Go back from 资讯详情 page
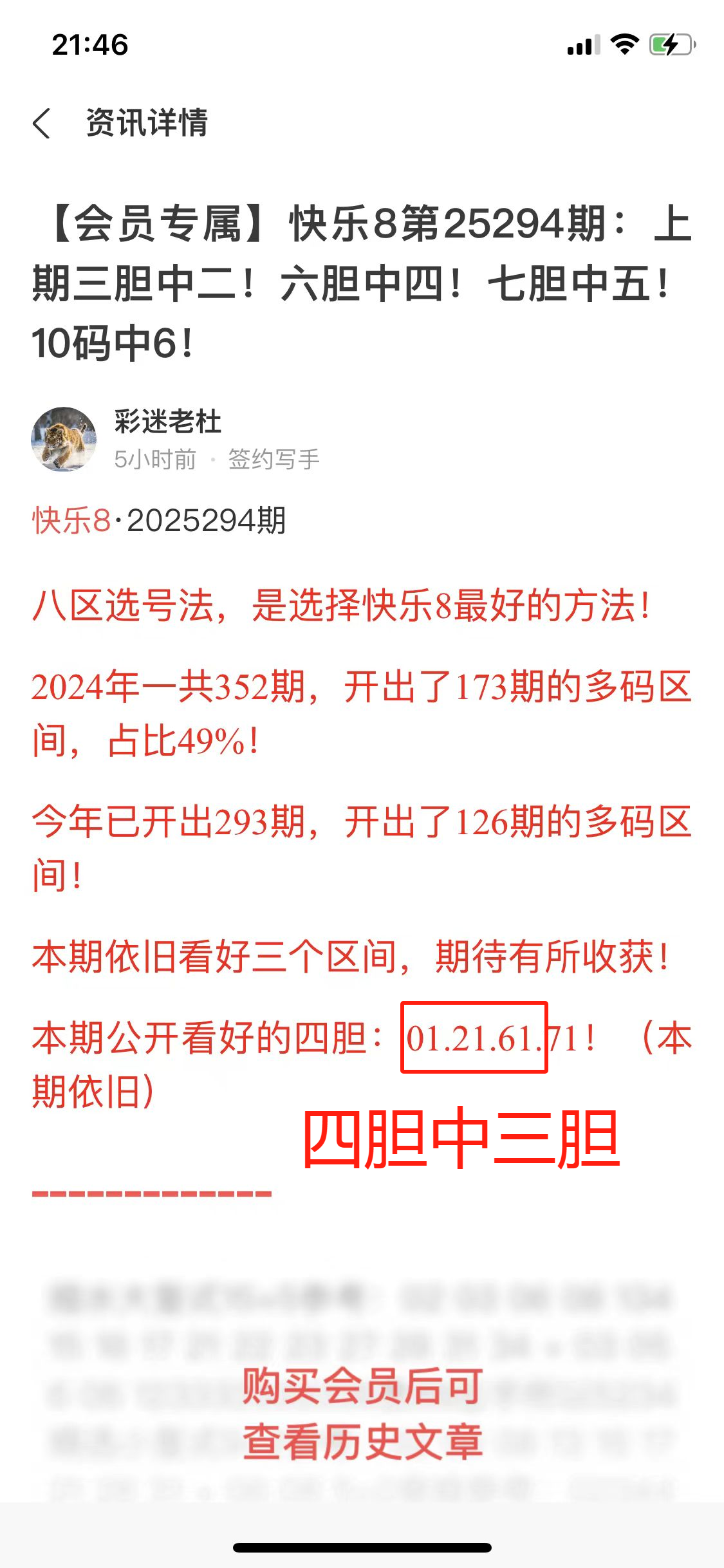This screenshot has width=724, height=1568. point(42,123)
